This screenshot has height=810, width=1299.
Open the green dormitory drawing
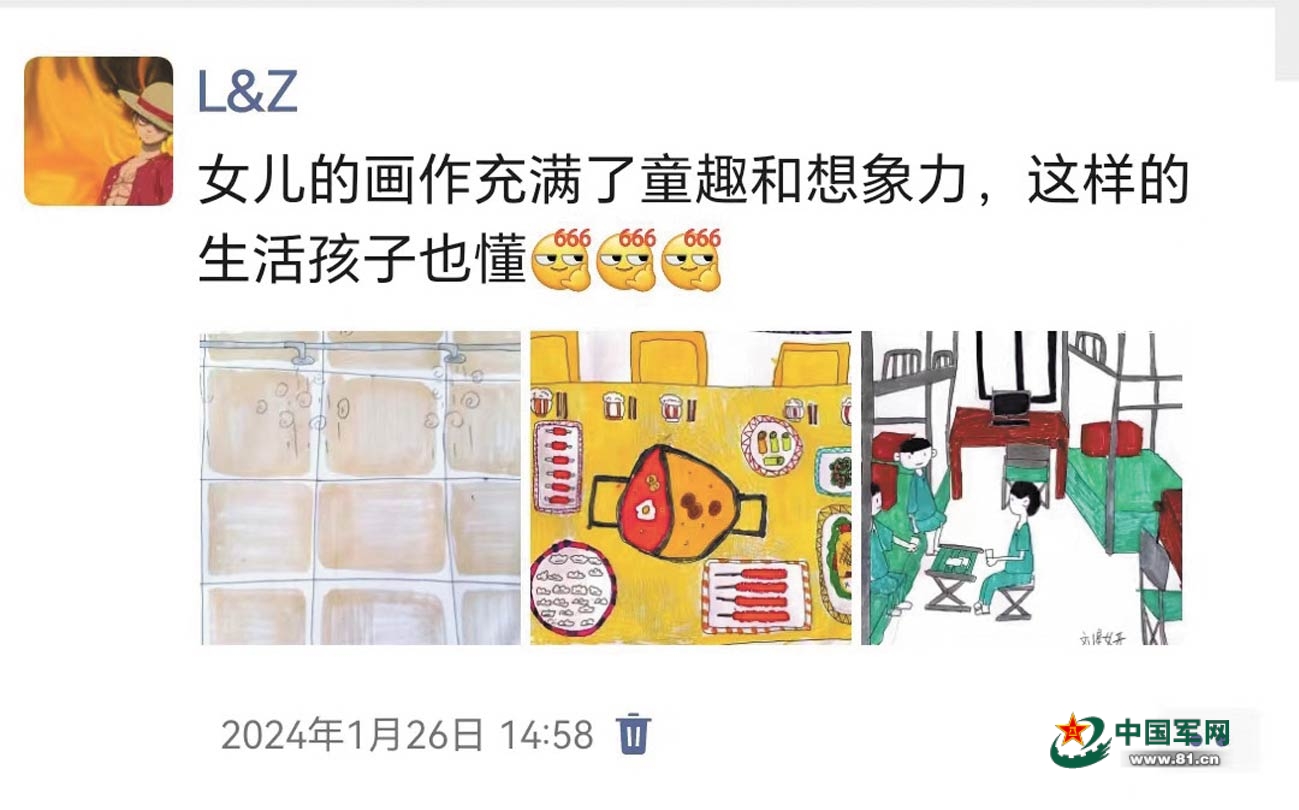[x=1021, y=488]
